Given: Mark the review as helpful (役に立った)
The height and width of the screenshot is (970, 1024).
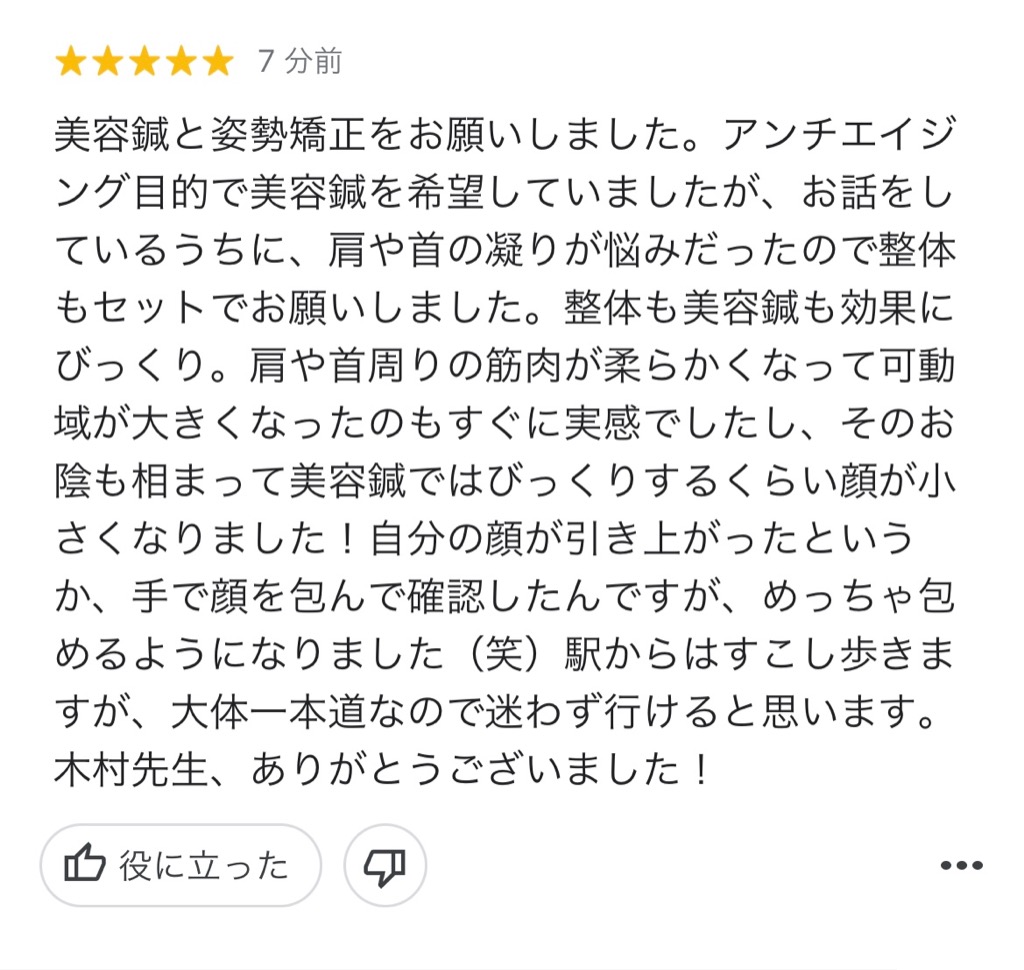Looking at the screenshot, I should (x=180, y=865).
